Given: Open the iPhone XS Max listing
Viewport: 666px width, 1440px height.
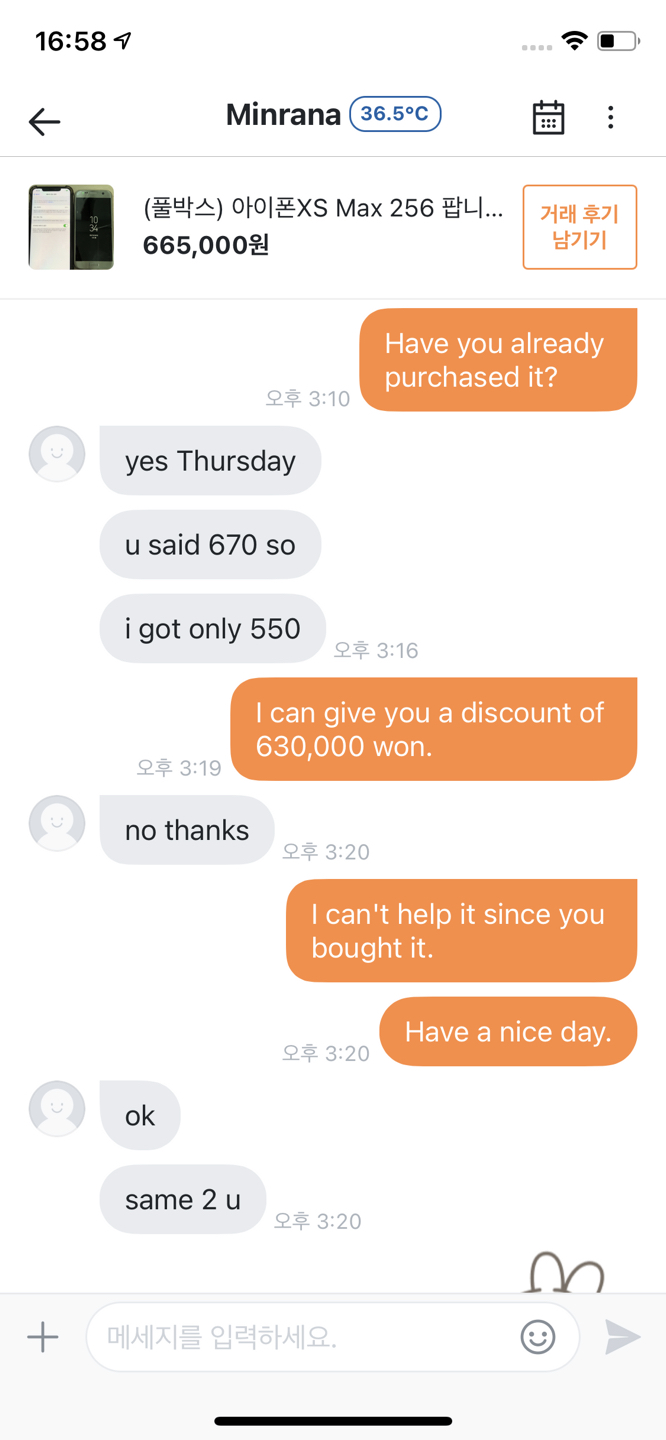Looking at the screenshot, I should pos(320,227).
